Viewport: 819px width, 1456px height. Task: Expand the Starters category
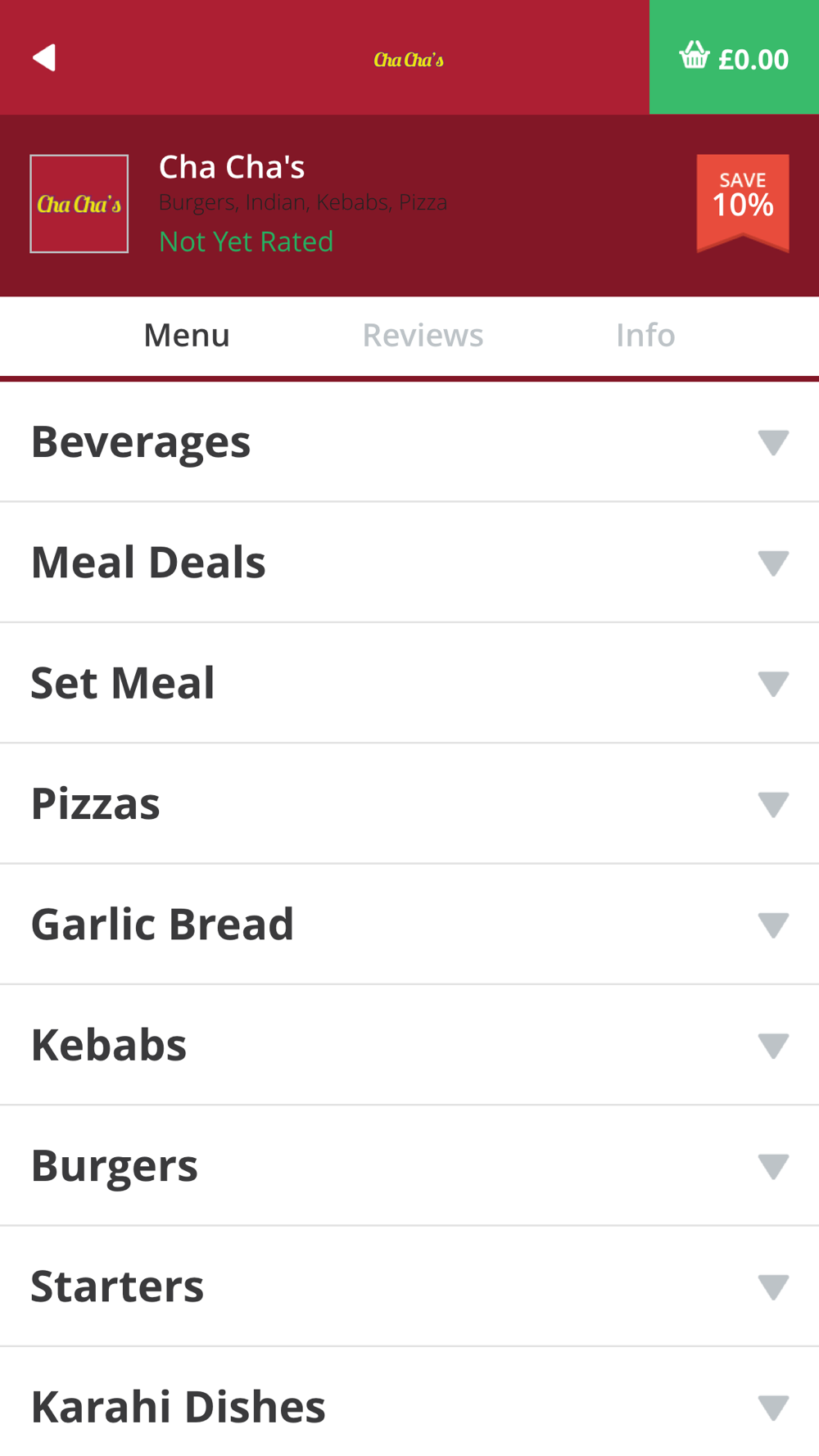(x=409, y=1286)
